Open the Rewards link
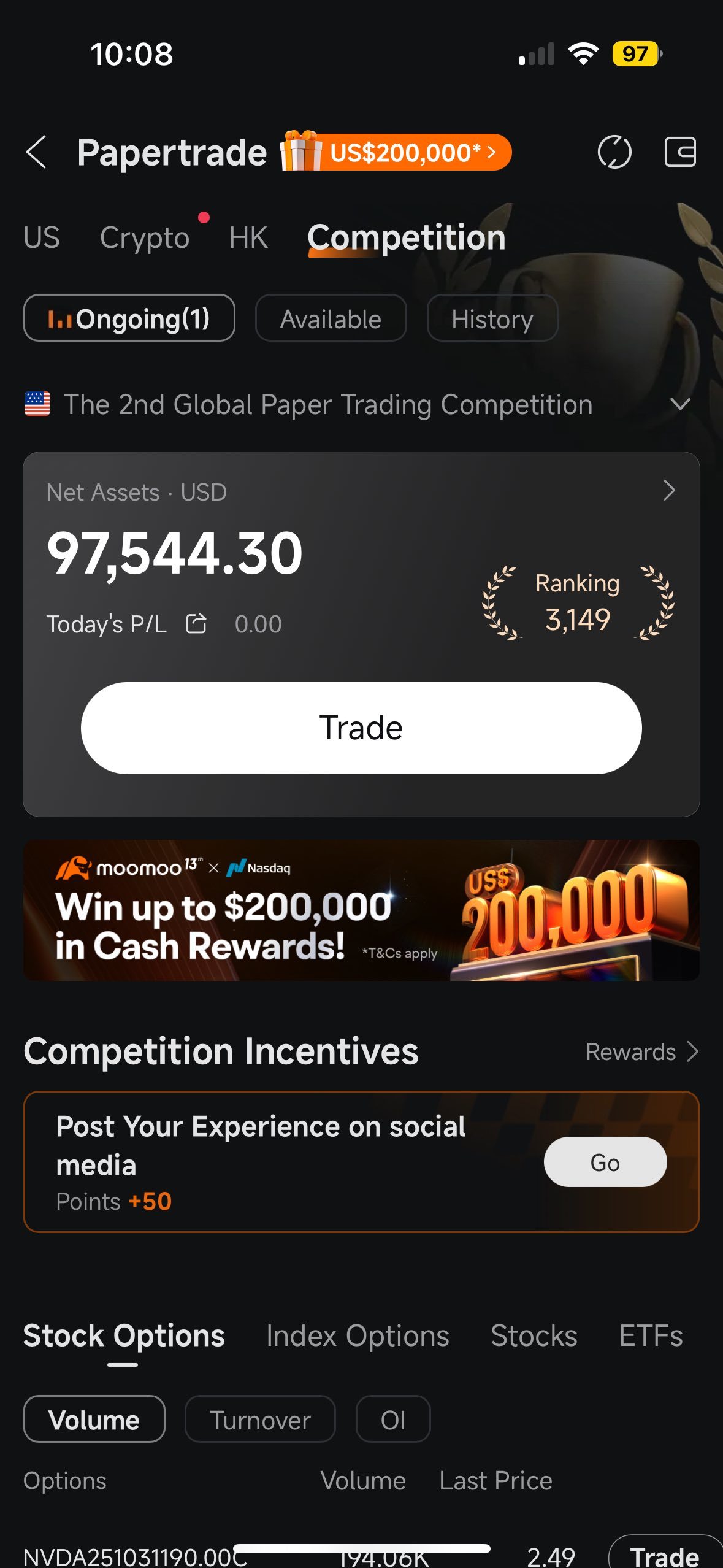Image resolution: width=723 pixels, height=1568 pixels. 641,1052
